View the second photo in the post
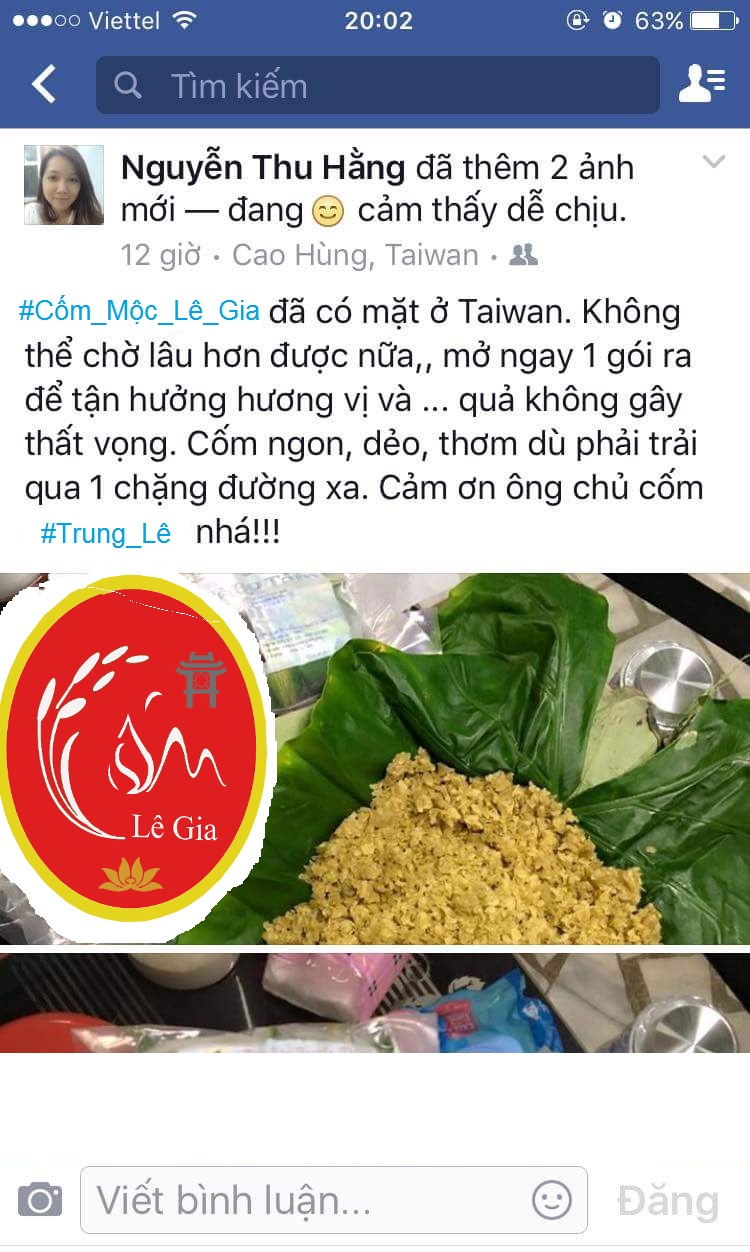Image resolution: width=750 pixels, height=1252 pixels. (375, 1002)
